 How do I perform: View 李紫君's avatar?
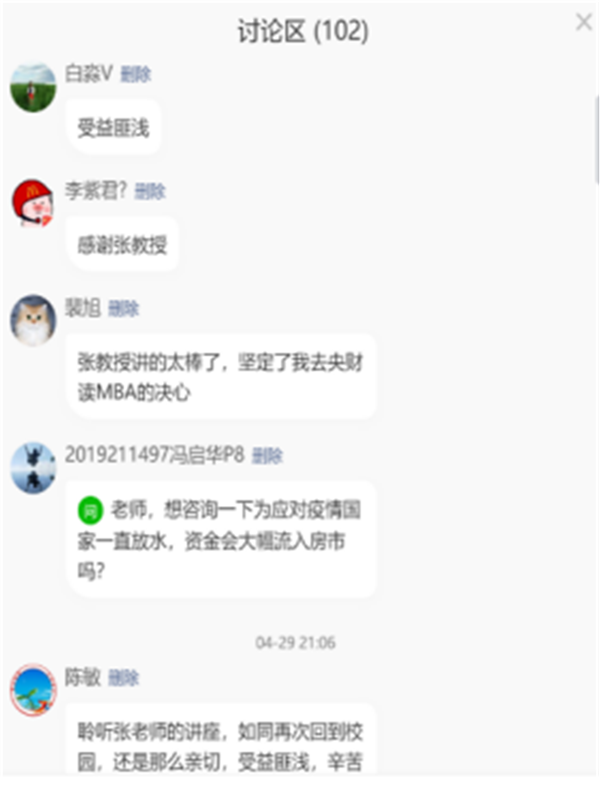[x=33, y=204]
